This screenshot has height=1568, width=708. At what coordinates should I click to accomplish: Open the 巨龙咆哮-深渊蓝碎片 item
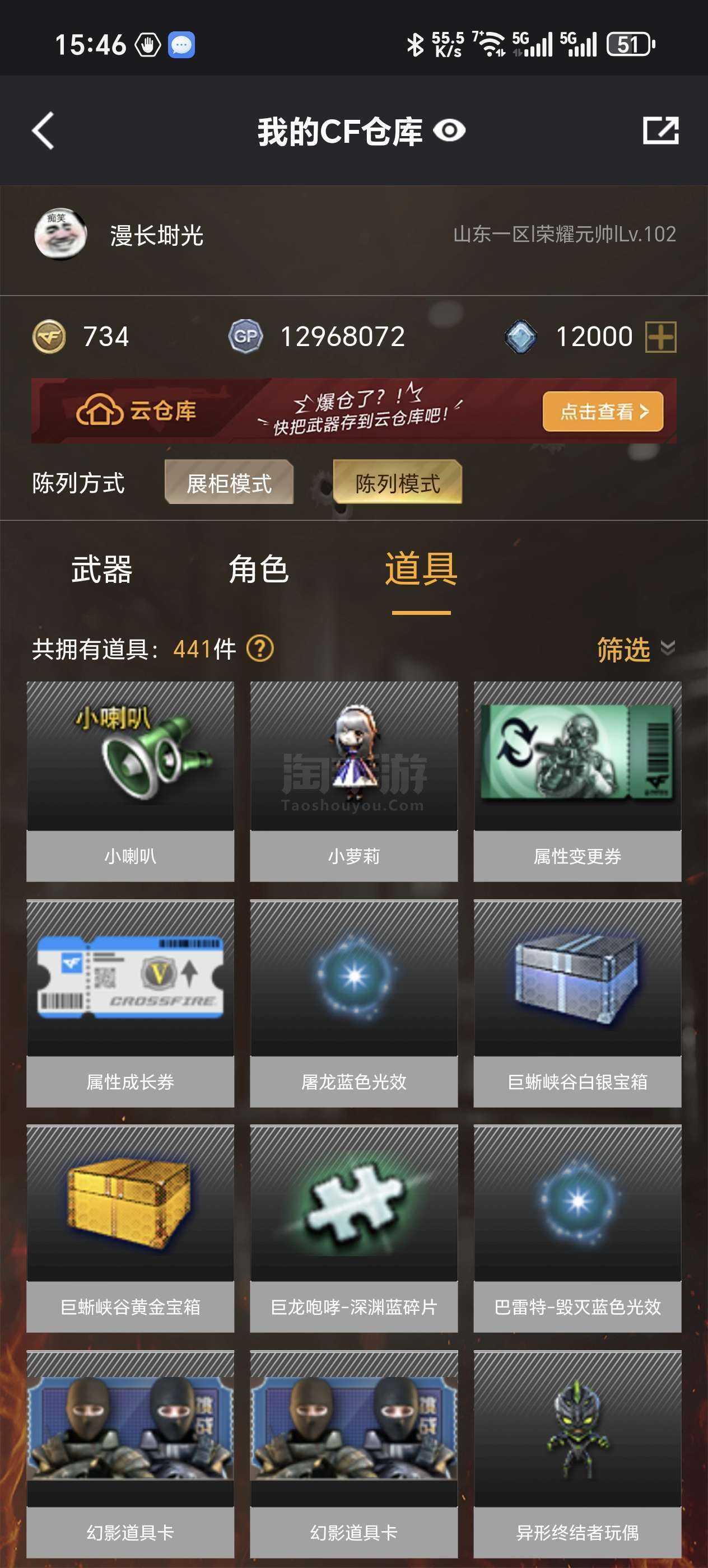tap(353, 1228)
